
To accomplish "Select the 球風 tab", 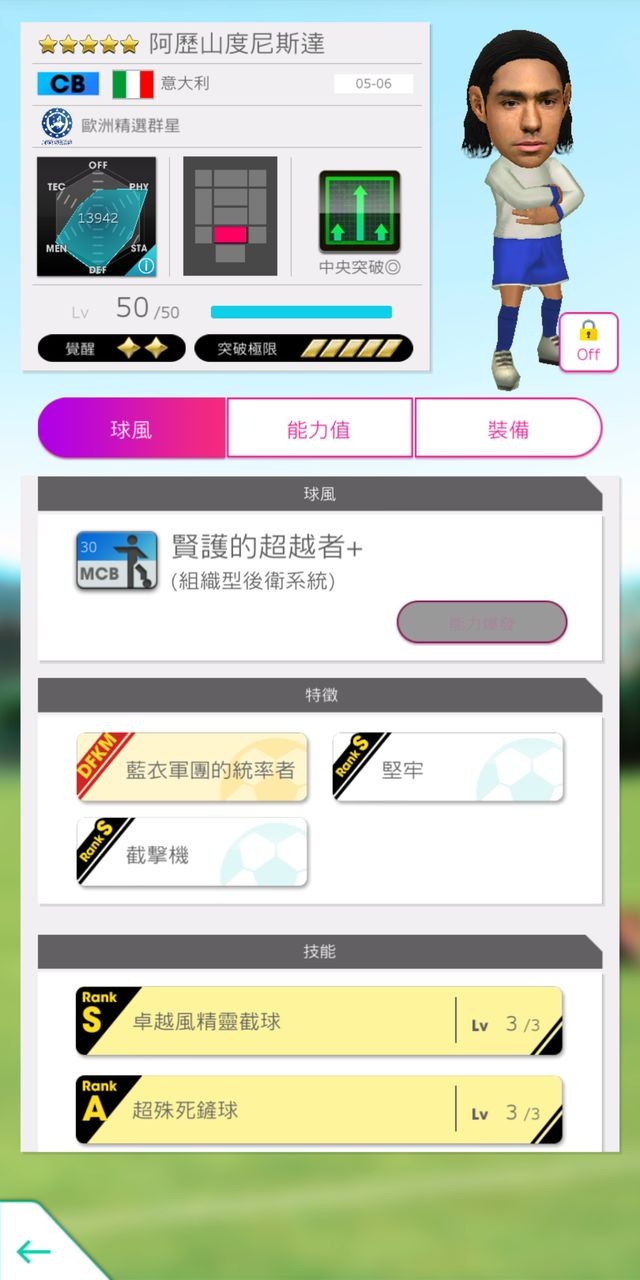I will click(132, 429).
